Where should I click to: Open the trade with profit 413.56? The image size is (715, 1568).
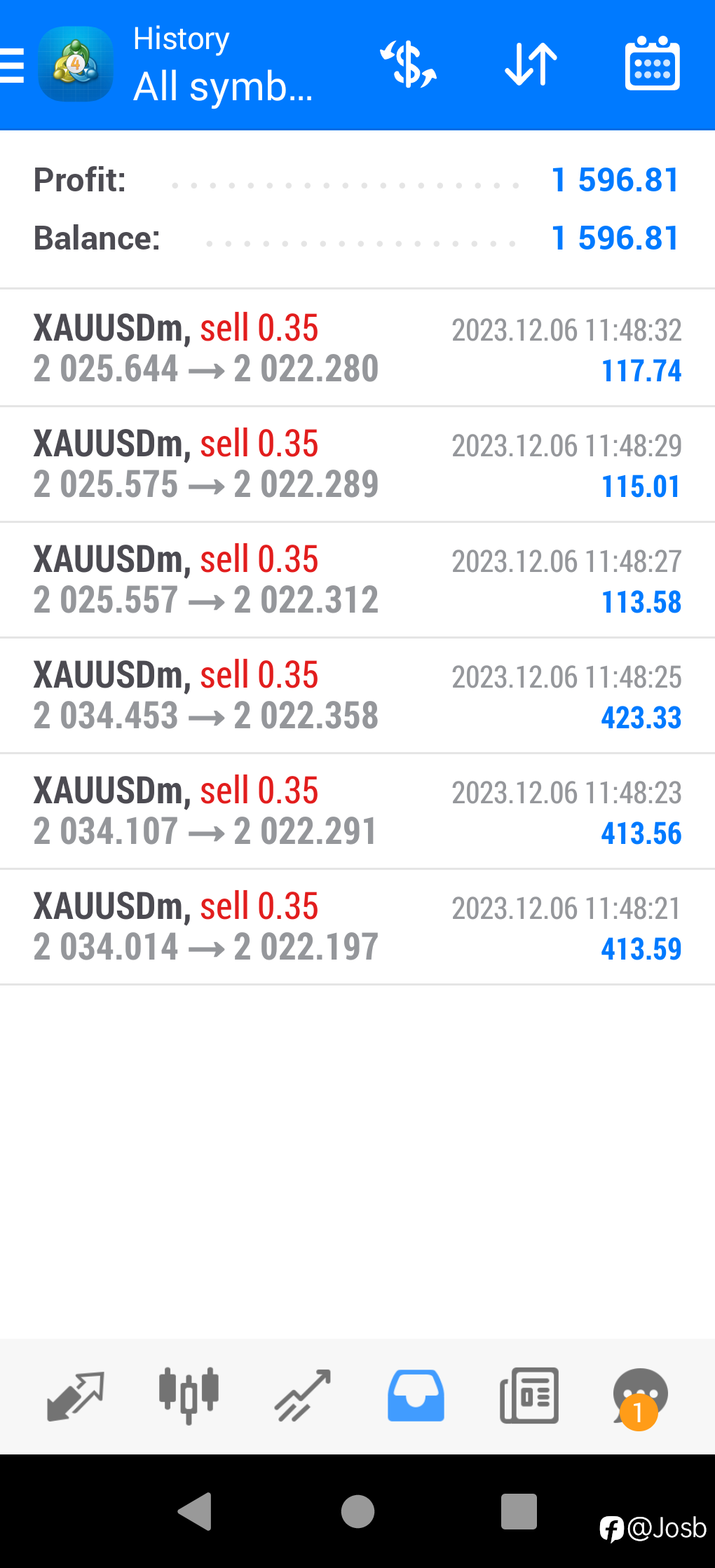click(357, 811)
